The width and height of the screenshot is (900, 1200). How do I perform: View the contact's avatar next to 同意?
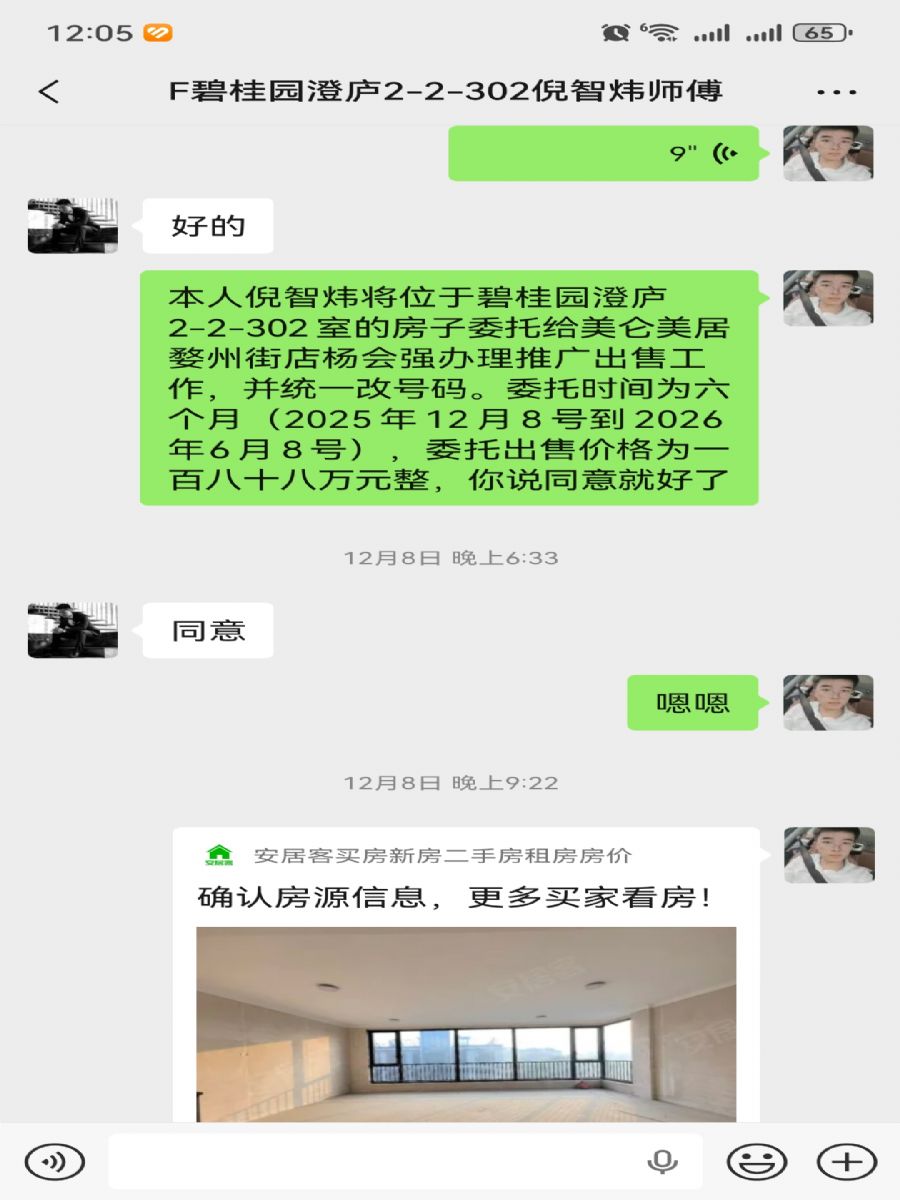(x=73, y=630)
